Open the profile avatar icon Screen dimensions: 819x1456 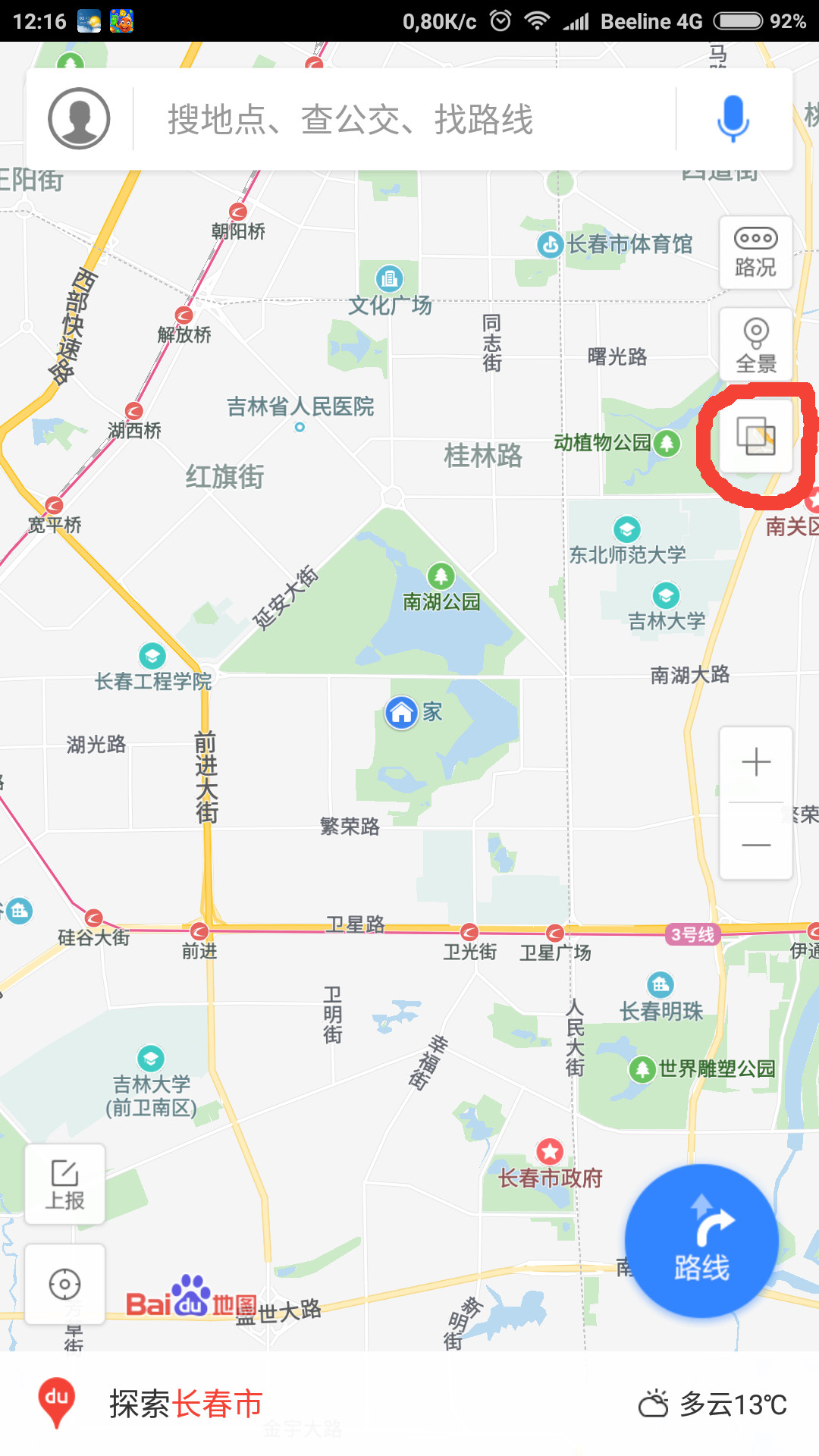(79, 119)
